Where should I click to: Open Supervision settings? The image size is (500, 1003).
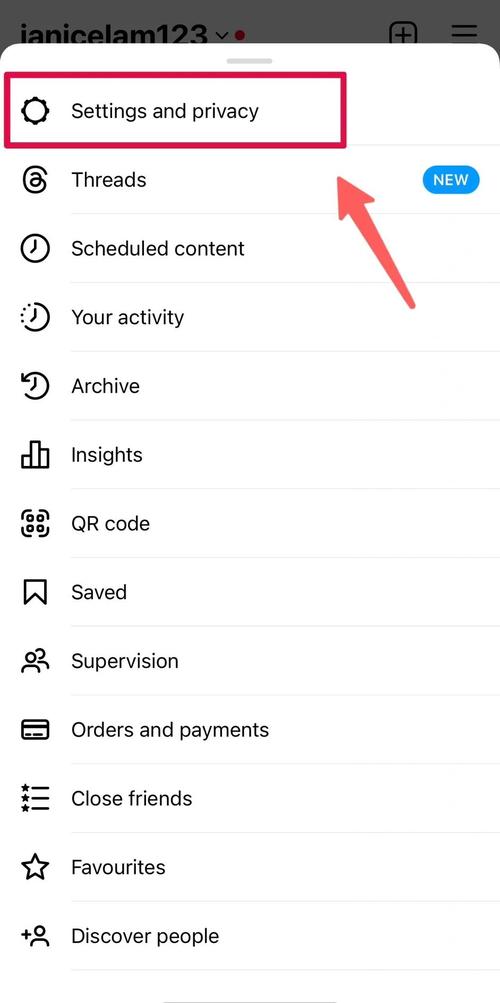(250, 661)
